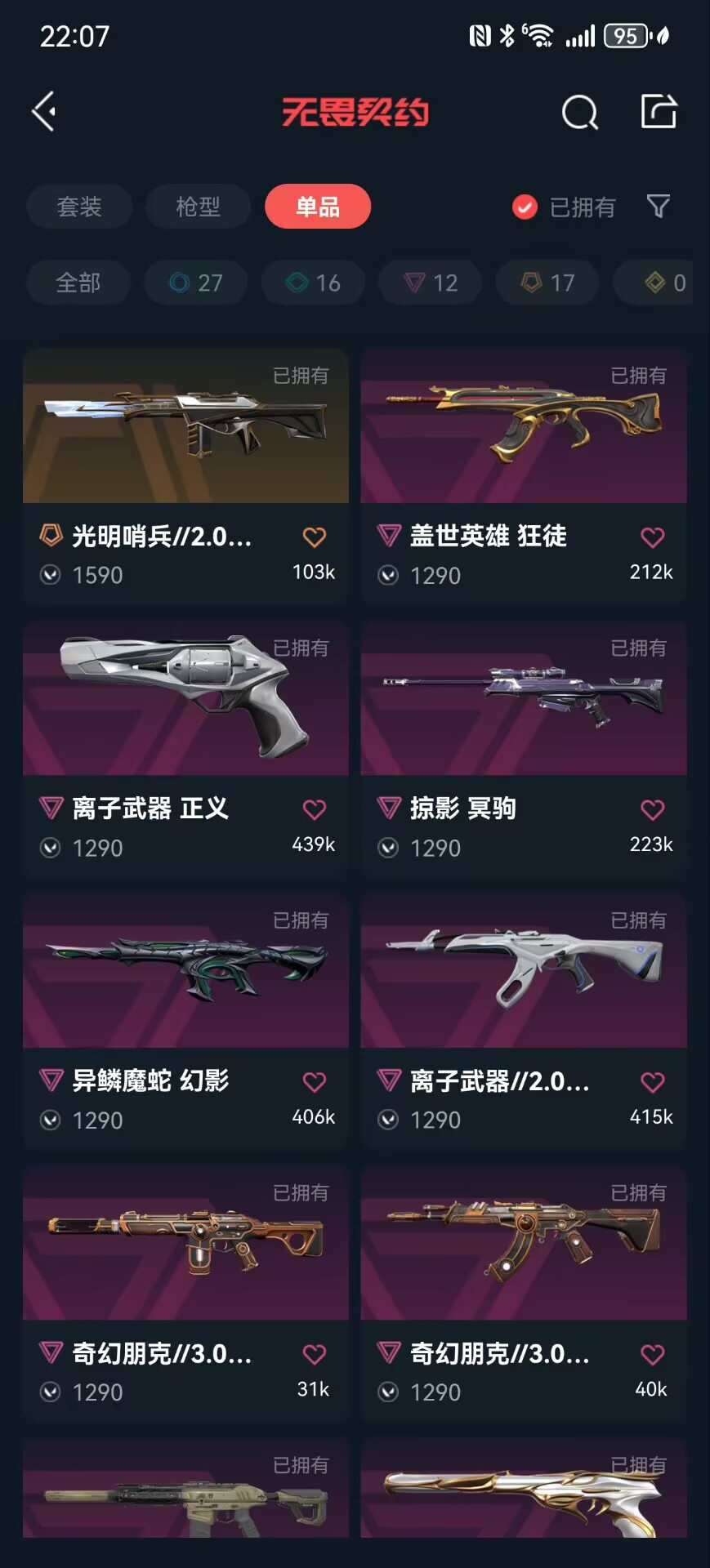710x1568 pixels.
Task: Switch to the 枪型 tab
Action: coord(198,207)
